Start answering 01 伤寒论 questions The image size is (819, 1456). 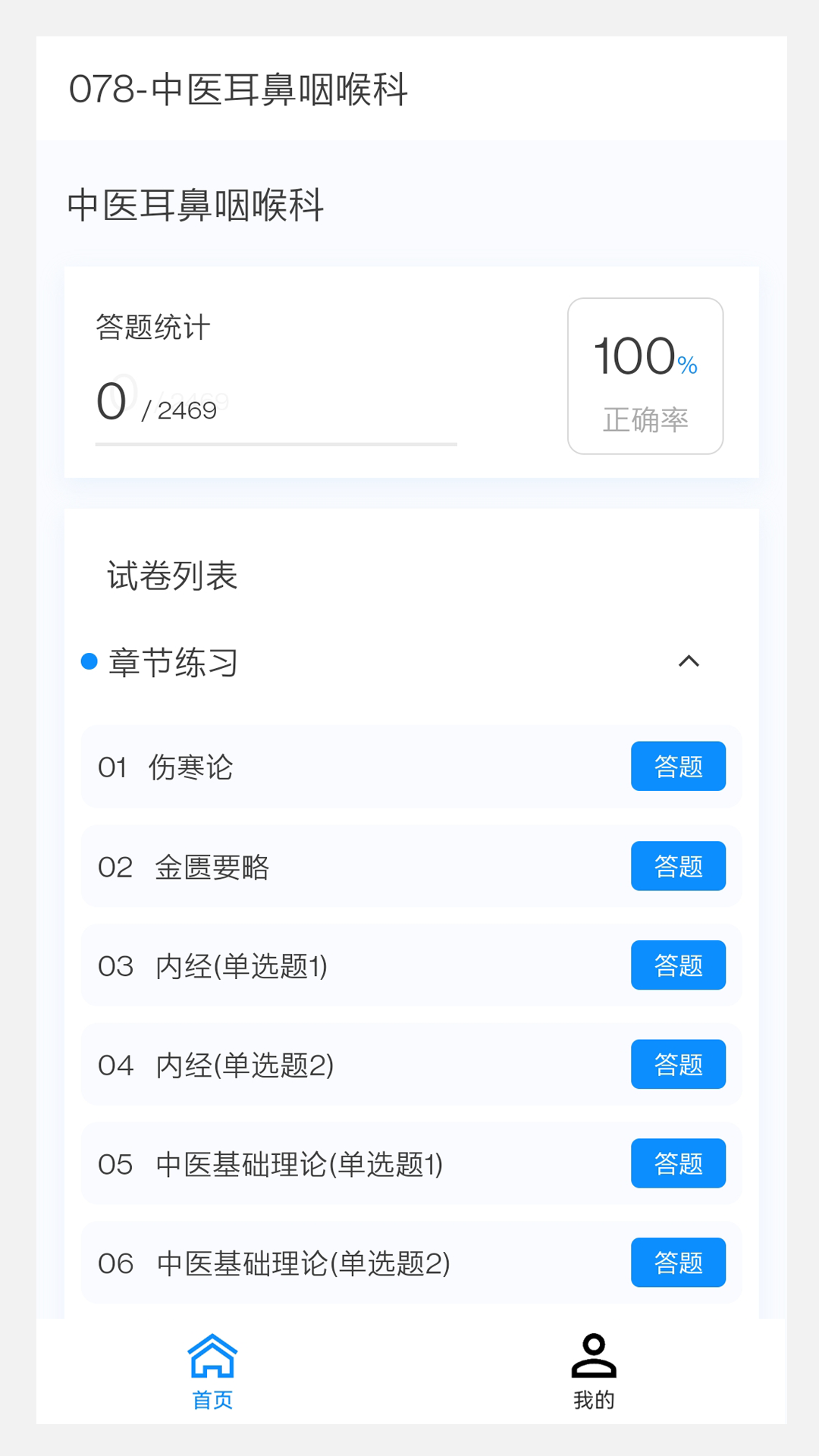tap(678, 766)
